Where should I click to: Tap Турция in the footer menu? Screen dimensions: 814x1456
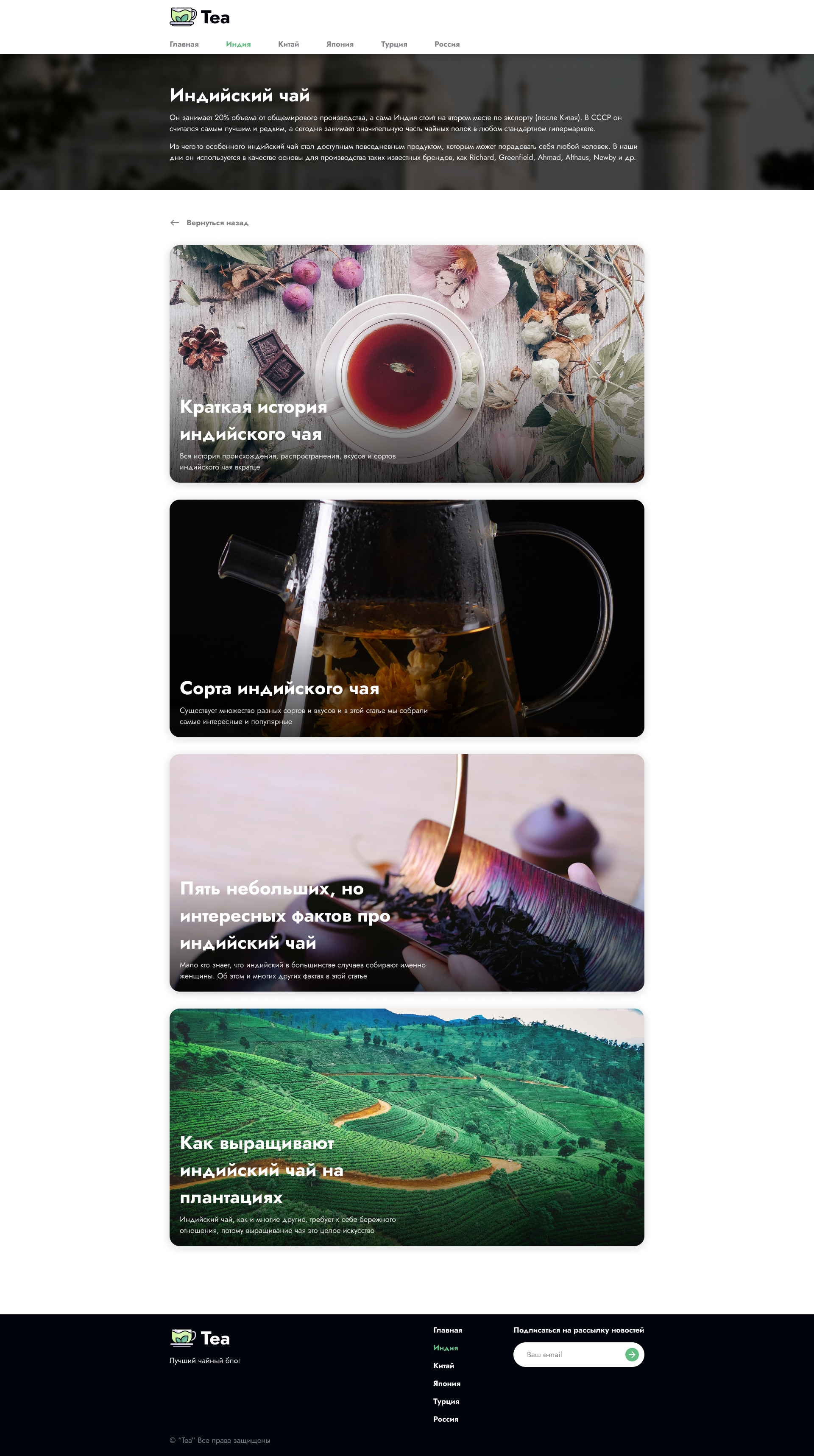[446, 1401]
